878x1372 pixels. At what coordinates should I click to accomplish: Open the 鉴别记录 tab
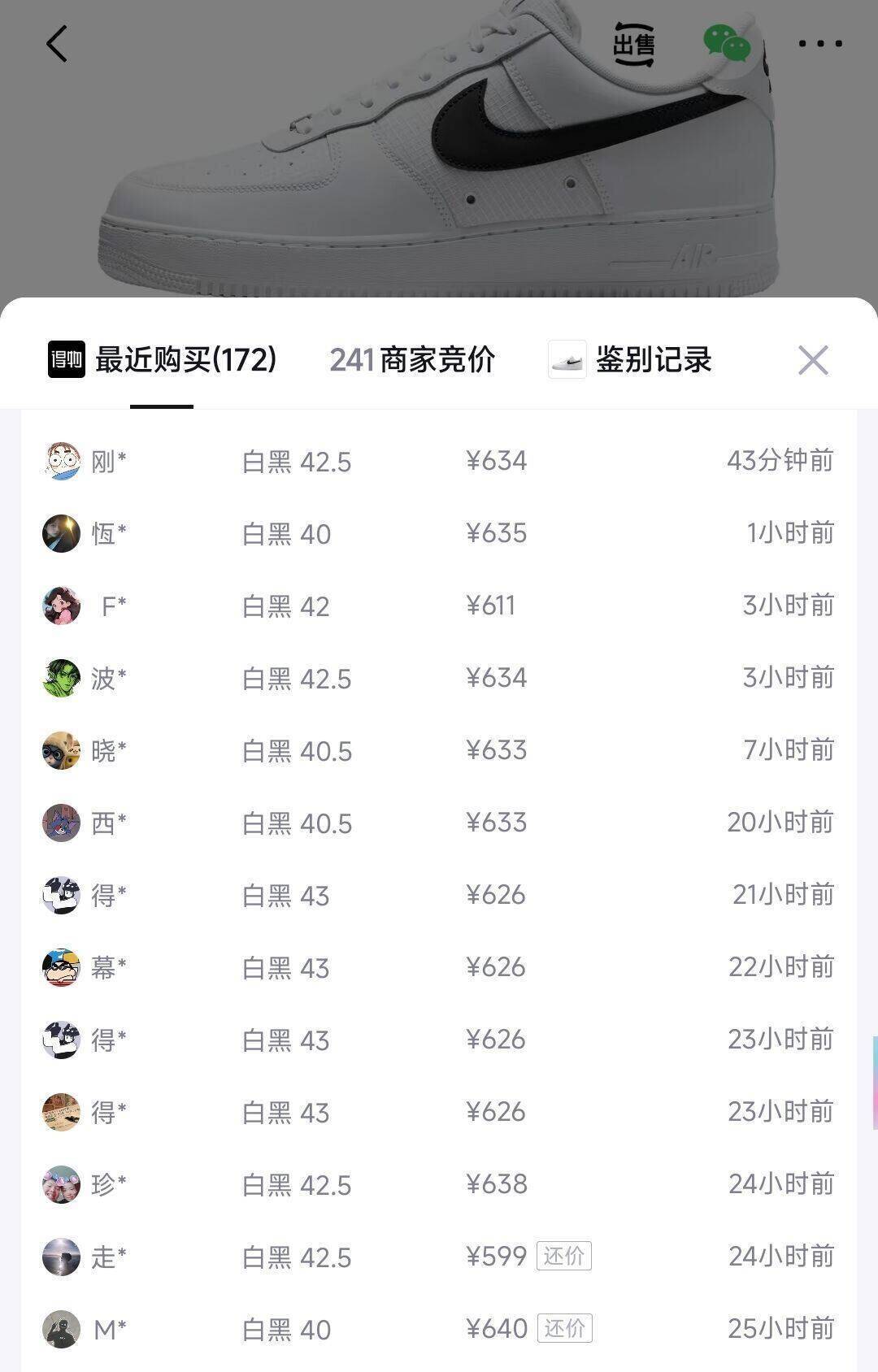tap(631, 359)
